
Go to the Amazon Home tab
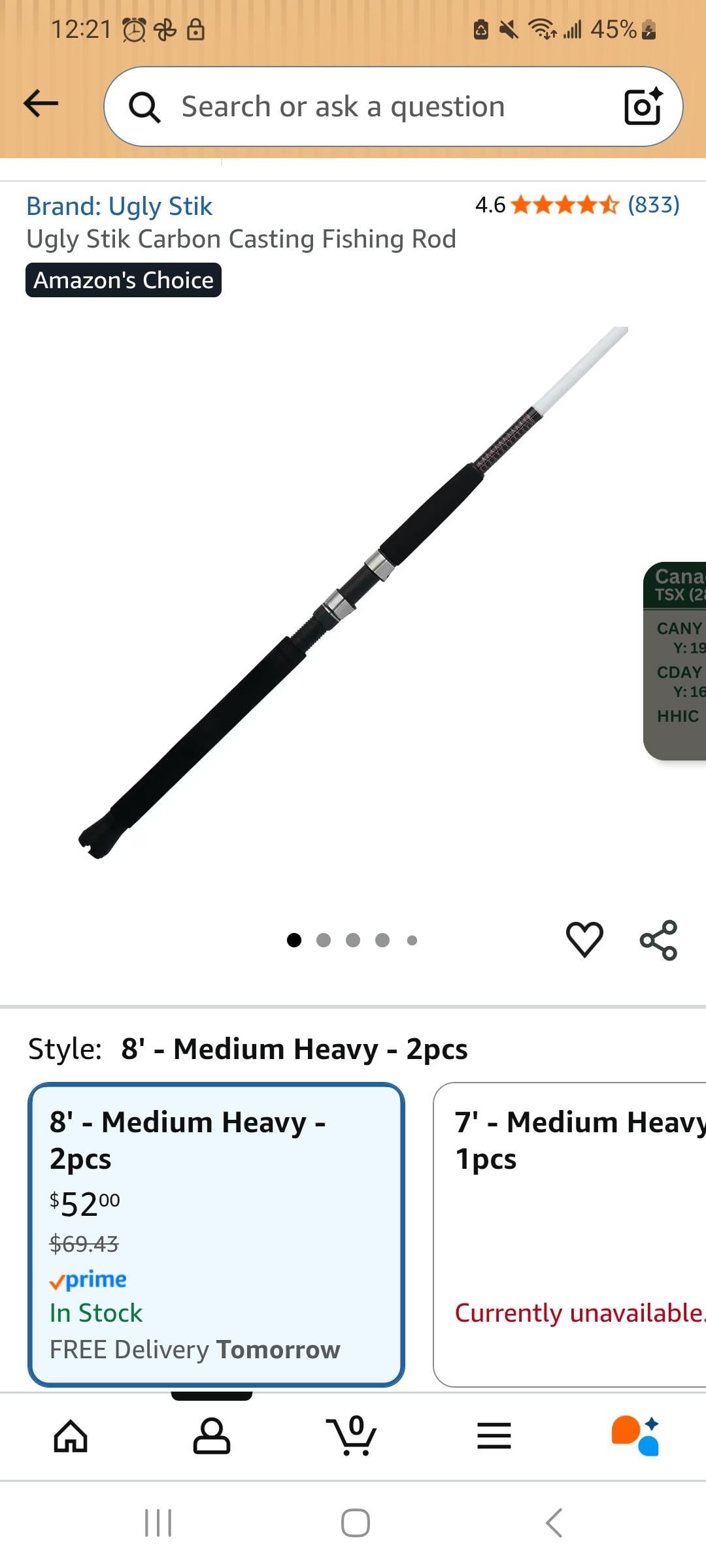pos(71,1437)
